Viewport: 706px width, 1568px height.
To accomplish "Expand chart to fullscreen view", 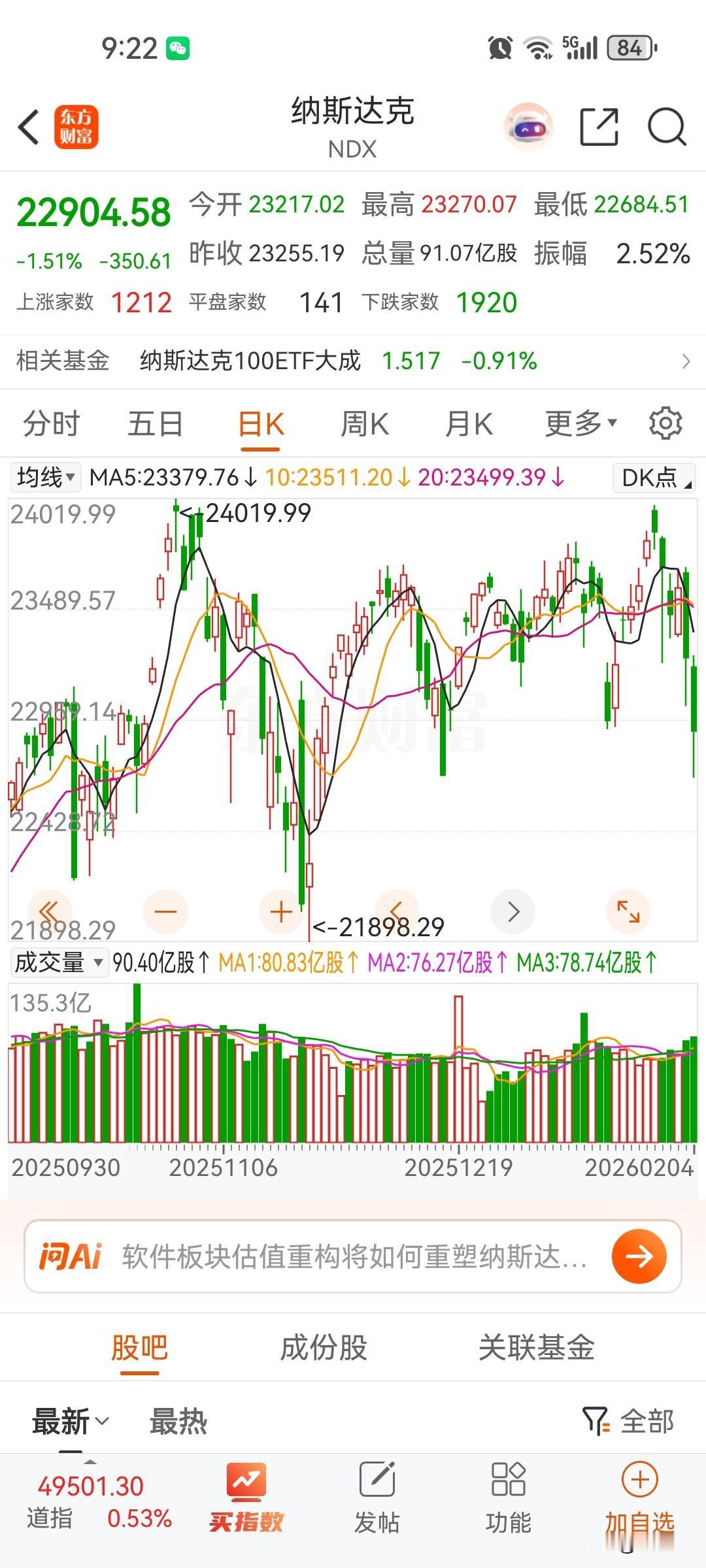I will (x=628, y=910).
